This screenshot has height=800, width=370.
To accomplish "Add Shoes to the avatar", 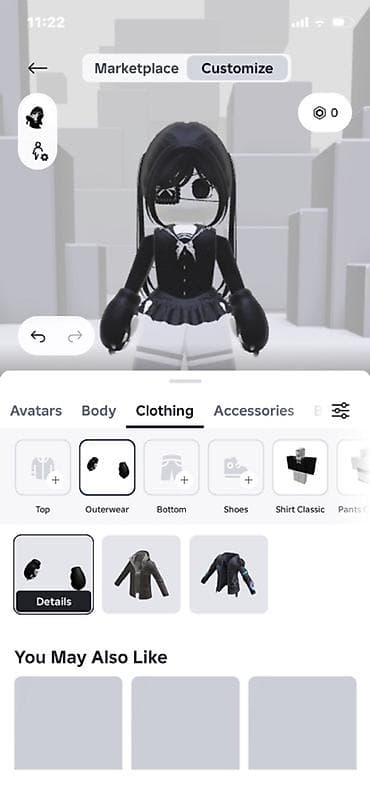I will click(x=236, y=467).
